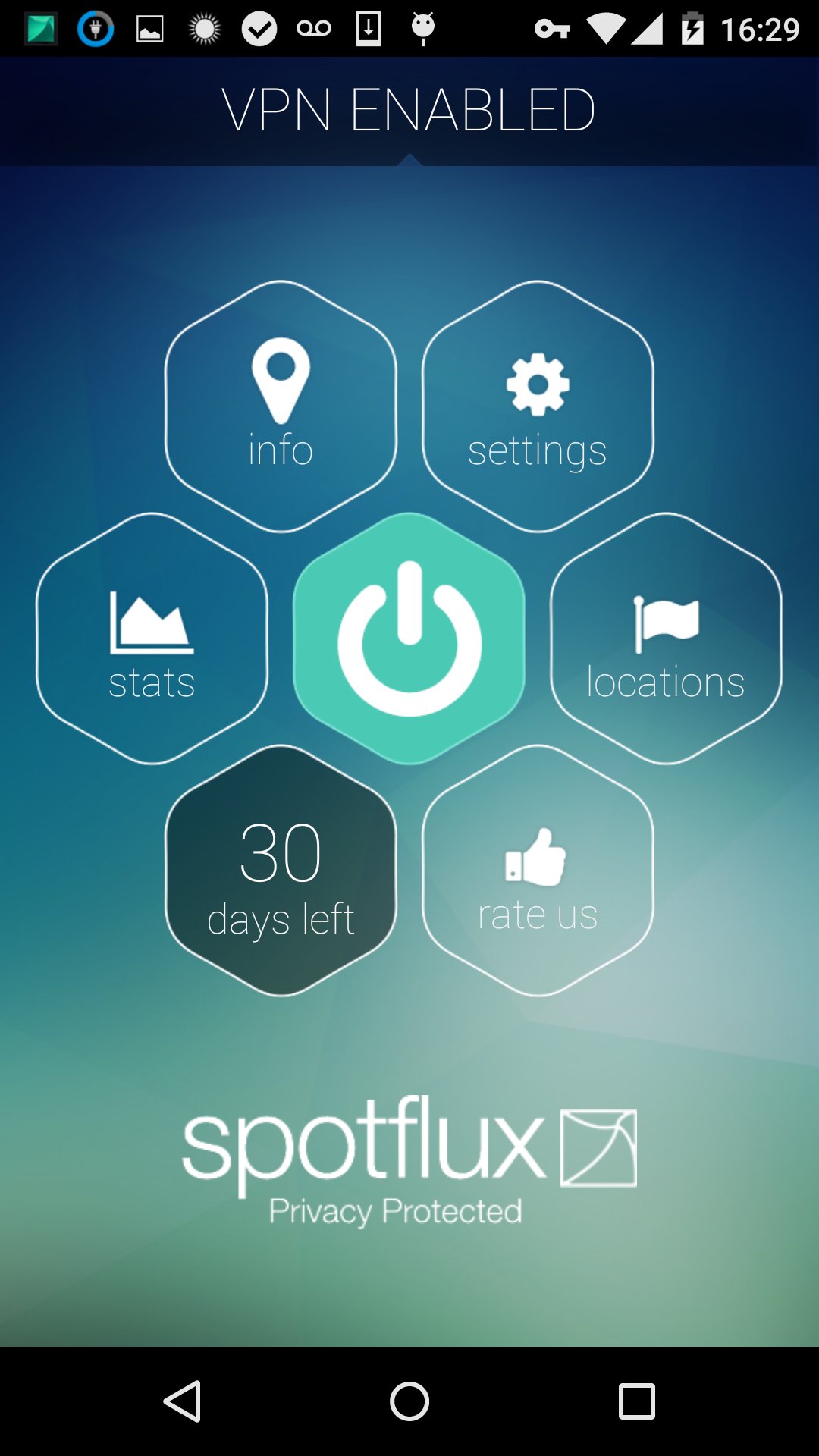This screenshot has width=819, height=1456.
Task: Toggle the VPN power button
Action: [x=409, y=639]
